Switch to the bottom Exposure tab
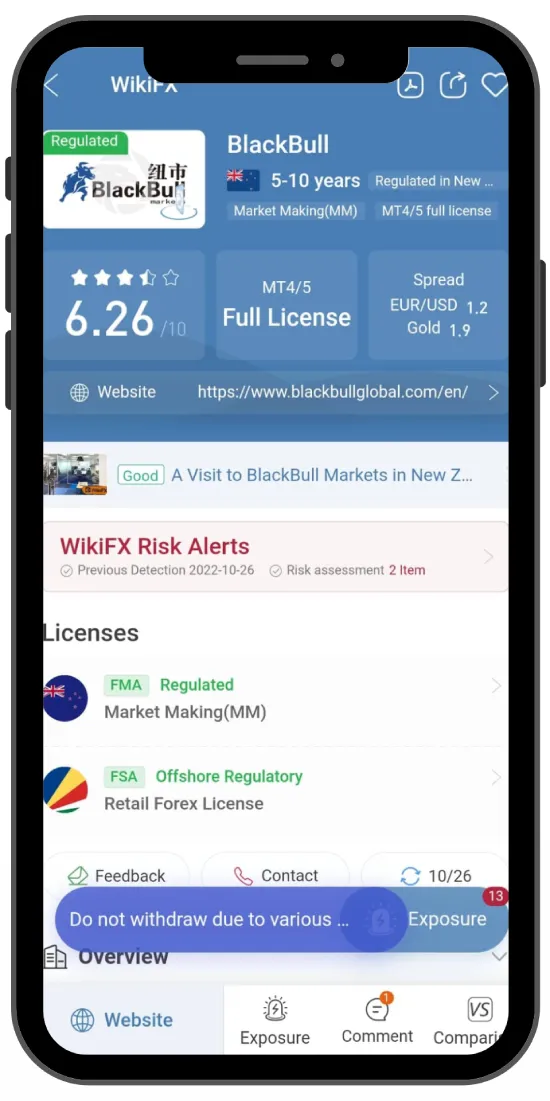Image resolution: width=550 pixels, height=1101 pixels. point(275,1020)
